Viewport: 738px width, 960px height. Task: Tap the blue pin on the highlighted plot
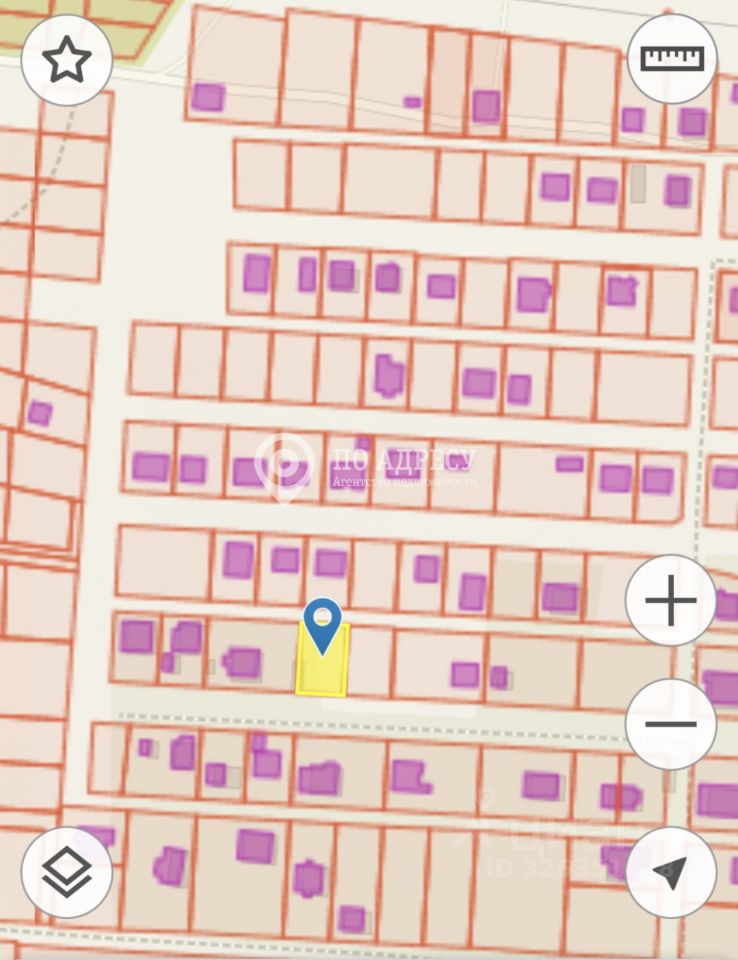coord(322,624)
